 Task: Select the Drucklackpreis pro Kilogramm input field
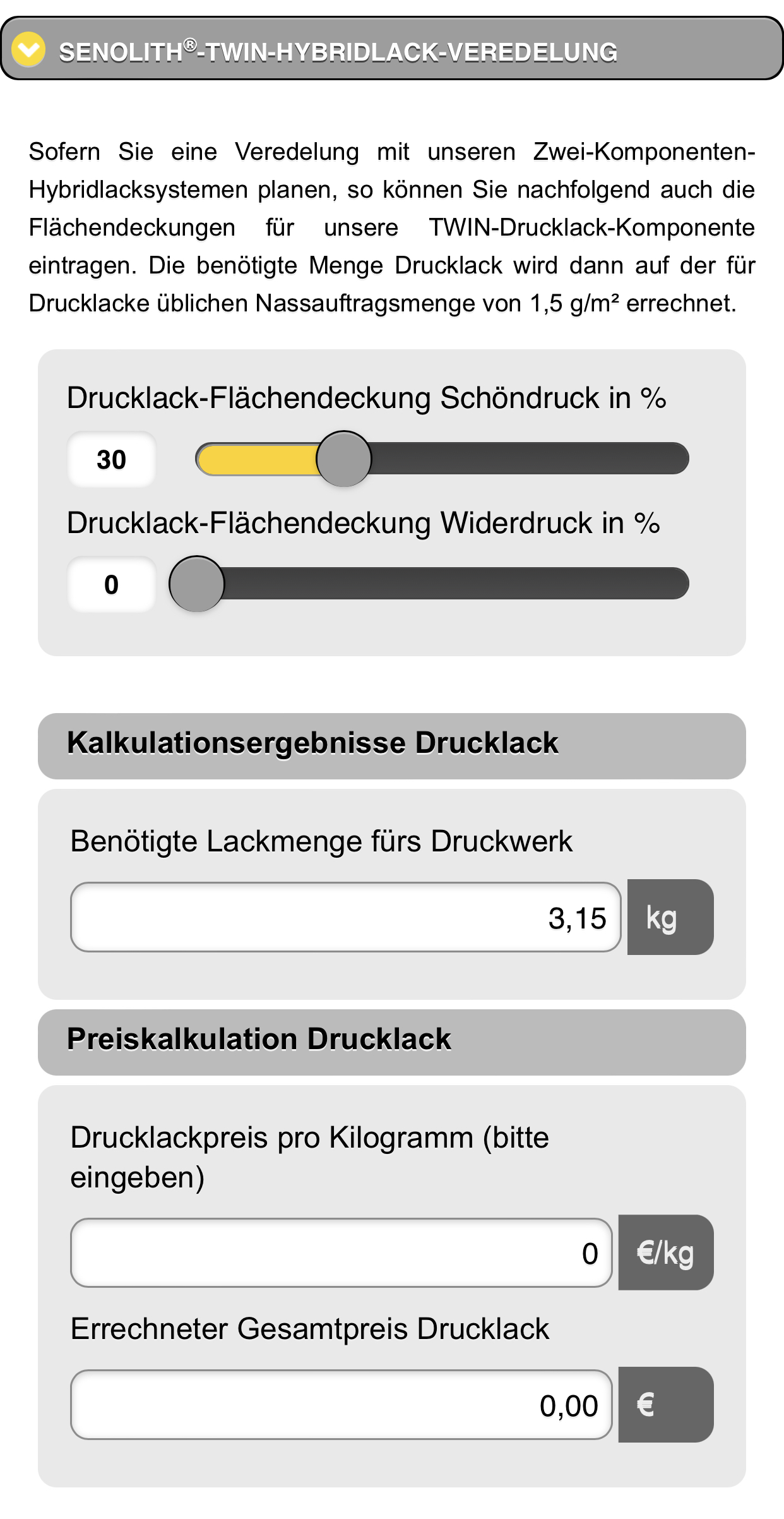point(342,1252)
